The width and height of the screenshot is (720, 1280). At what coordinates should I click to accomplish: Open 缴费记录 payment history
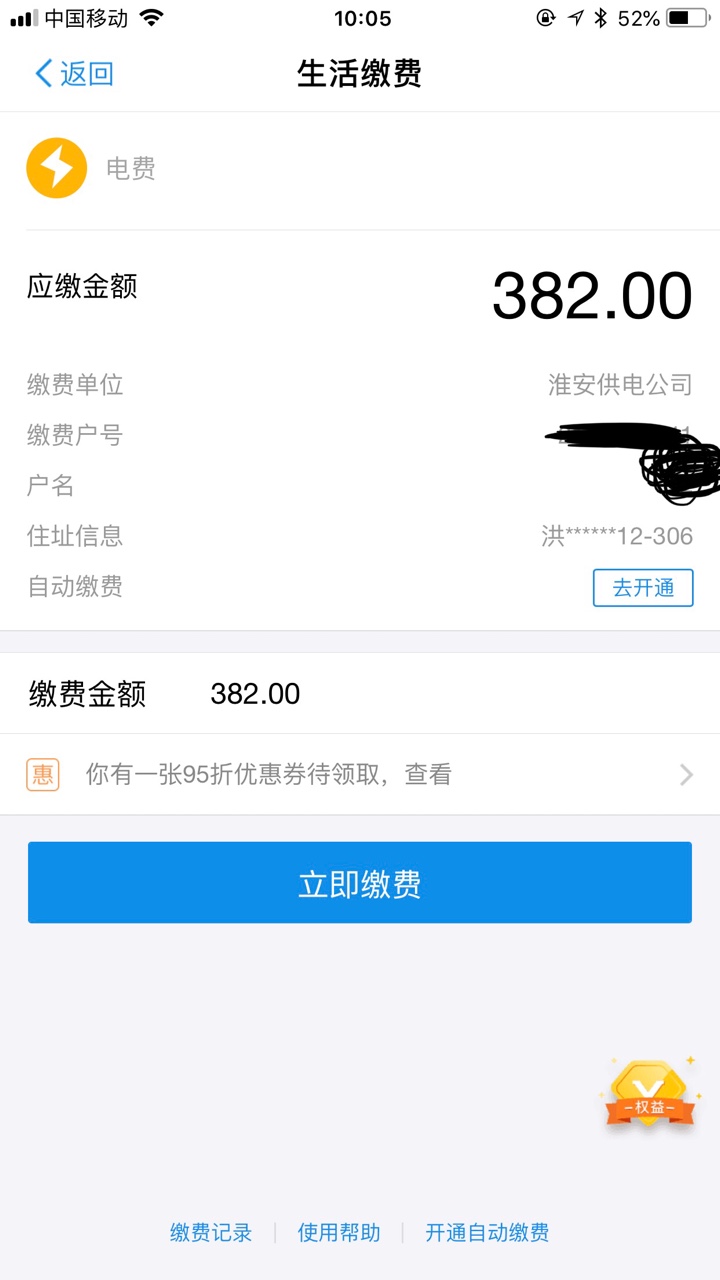coord(211,1233)
